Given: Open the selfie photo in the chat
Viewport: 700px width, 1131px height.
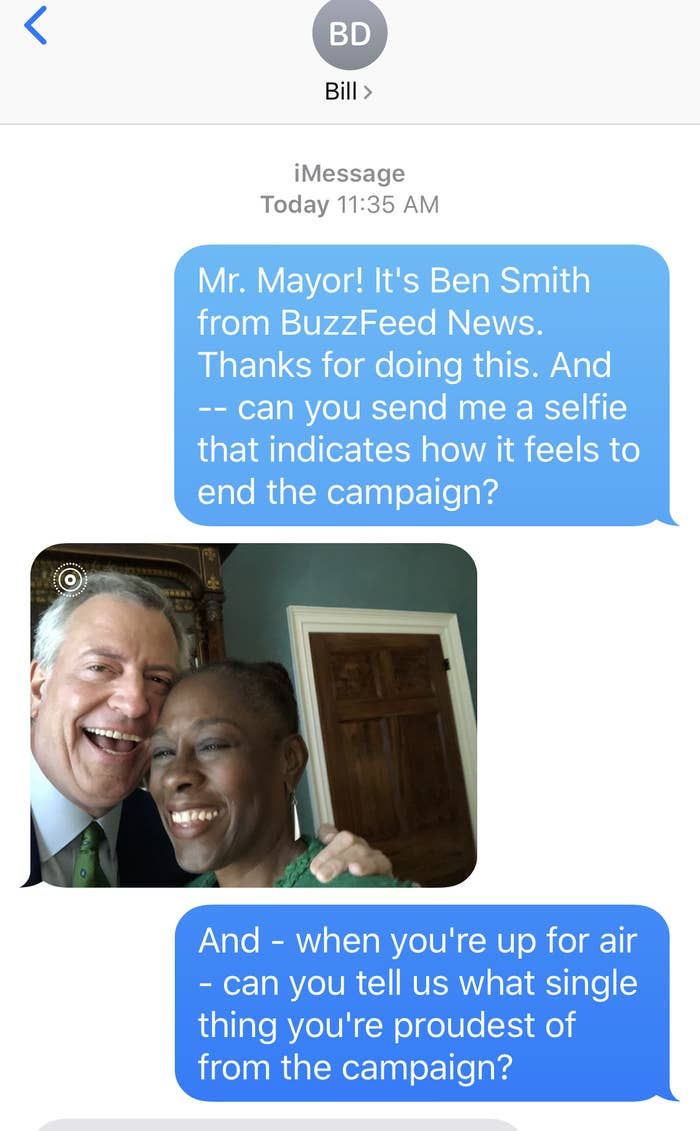Looking at the screenshot, I should pyautogui.click(x=254, y=715).
